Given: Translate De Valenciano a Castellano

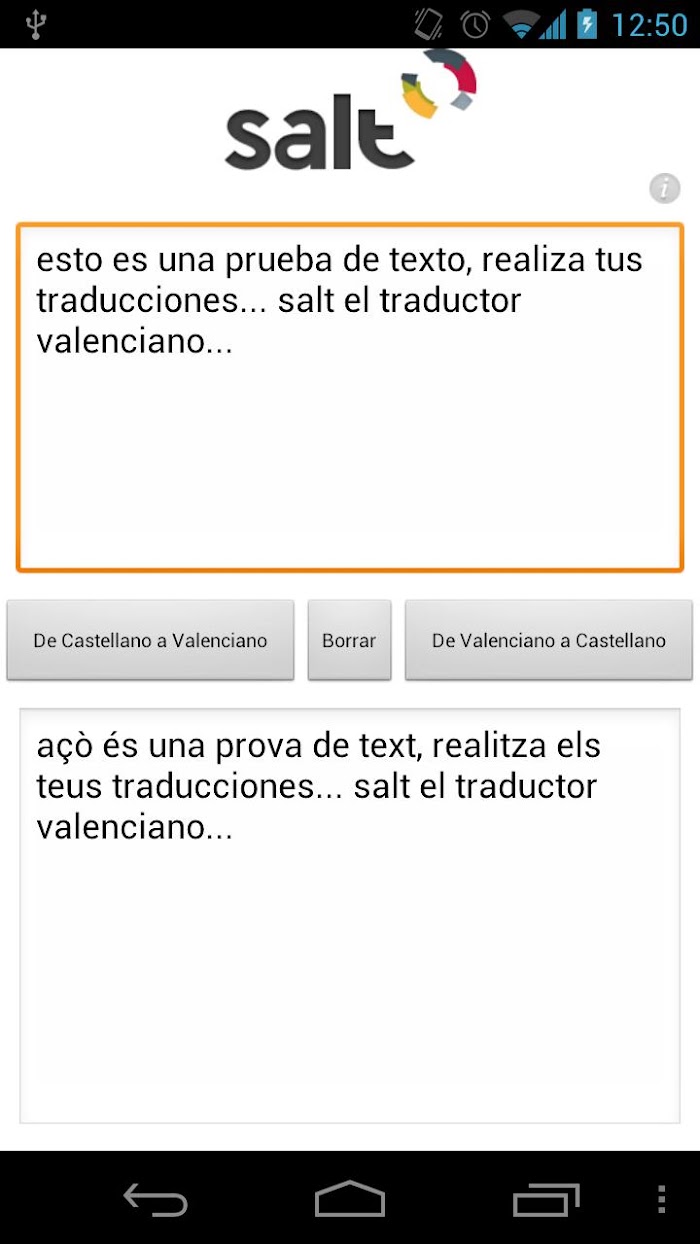Looking at the screenshot, I should (548, 640).
